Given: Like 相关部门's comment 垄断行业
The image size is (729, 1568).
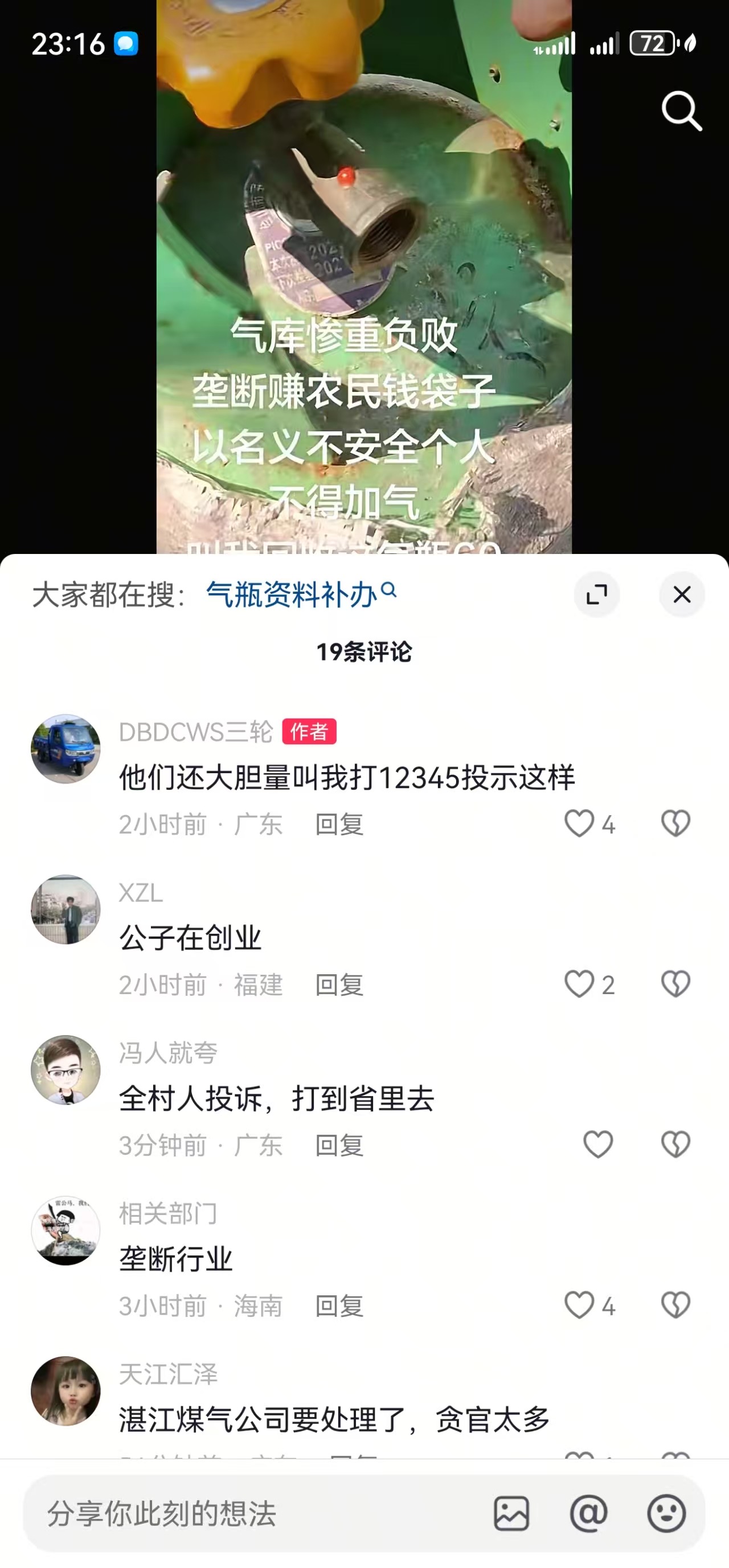Looking at the screenshot, I should pos(579,1305).
